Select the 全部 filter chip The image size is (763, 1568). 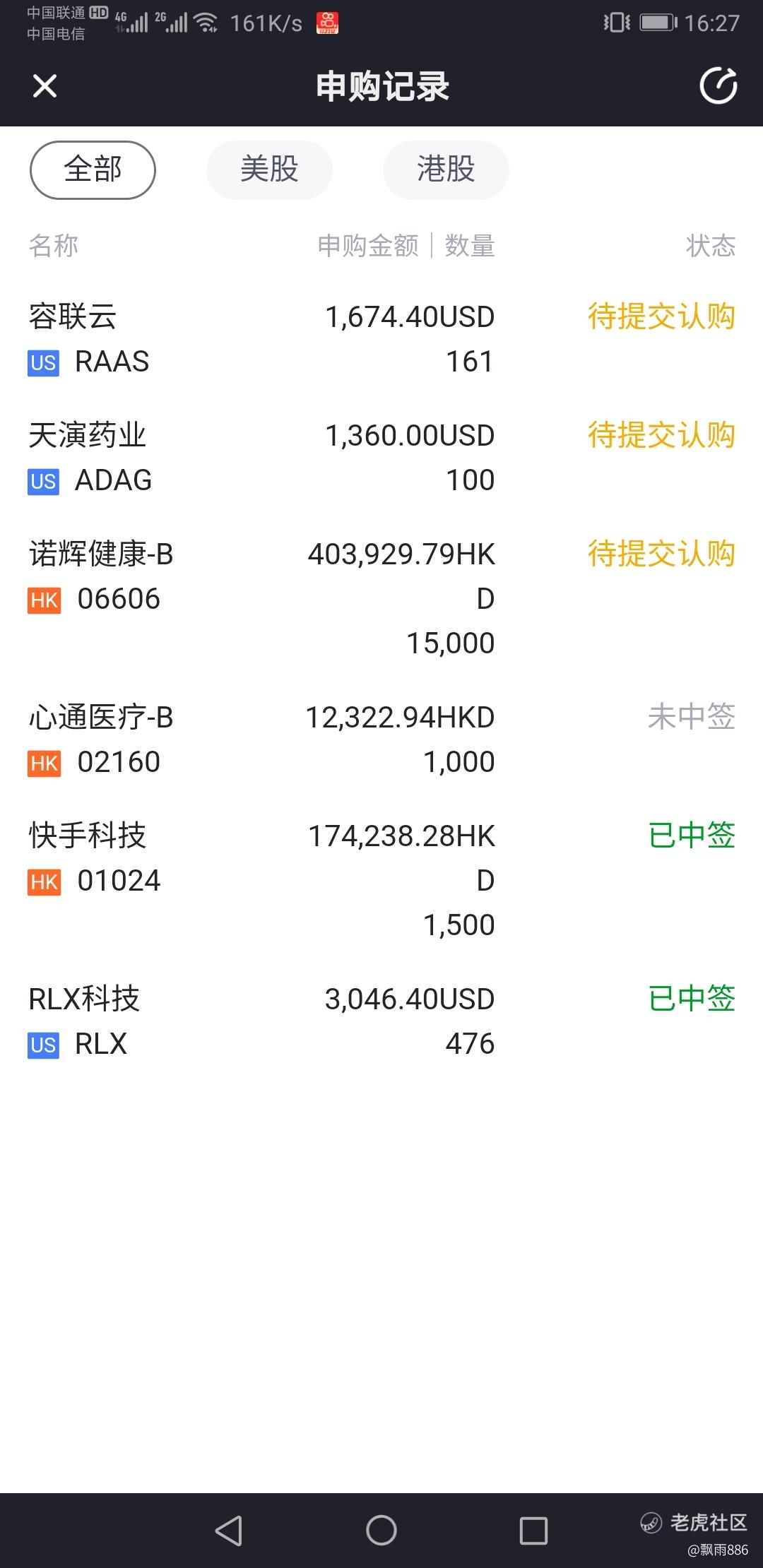[93, 170]
